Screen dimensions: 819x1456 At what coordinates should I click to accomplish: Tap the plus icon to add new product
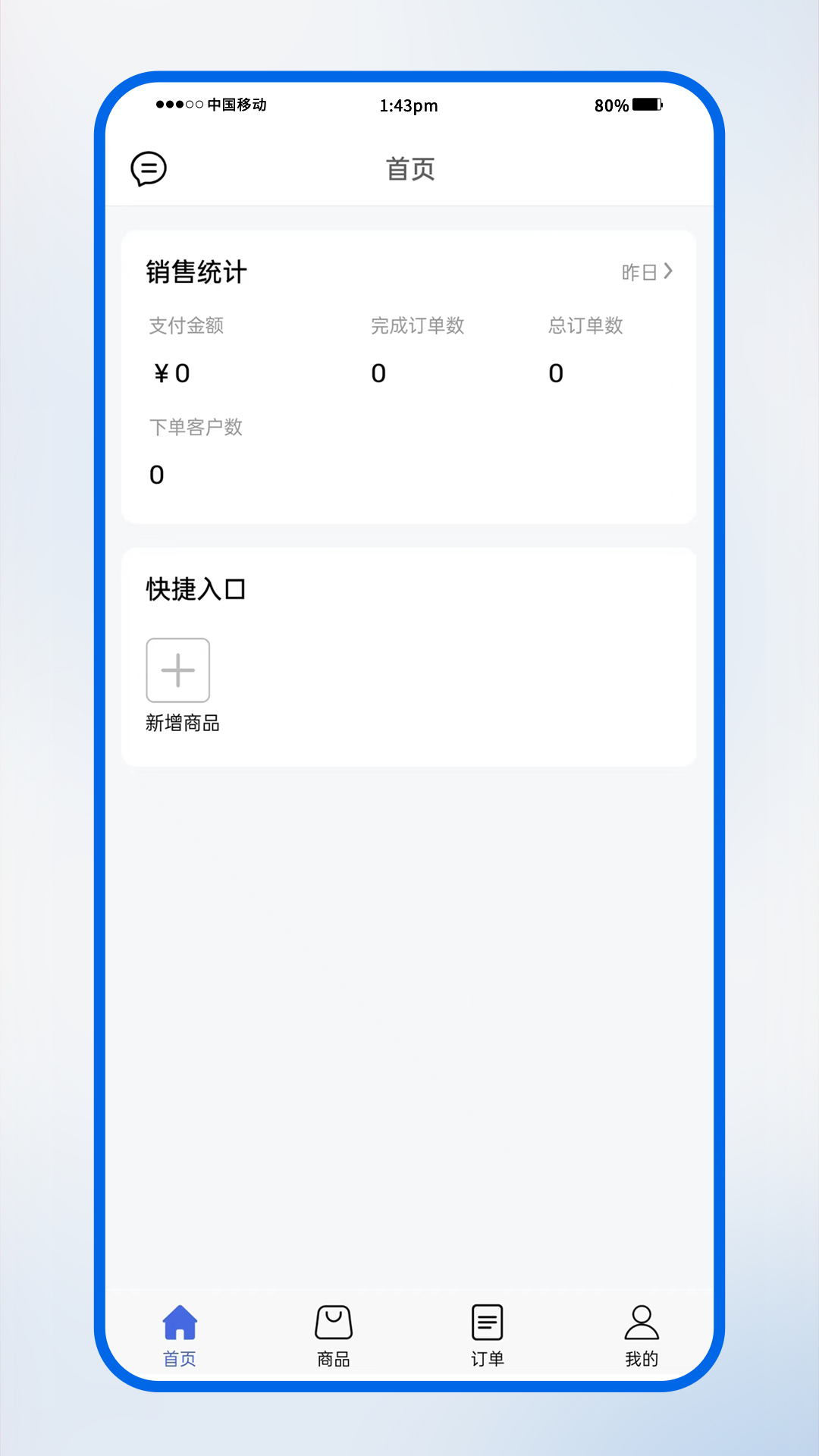[x=178, y=670]
